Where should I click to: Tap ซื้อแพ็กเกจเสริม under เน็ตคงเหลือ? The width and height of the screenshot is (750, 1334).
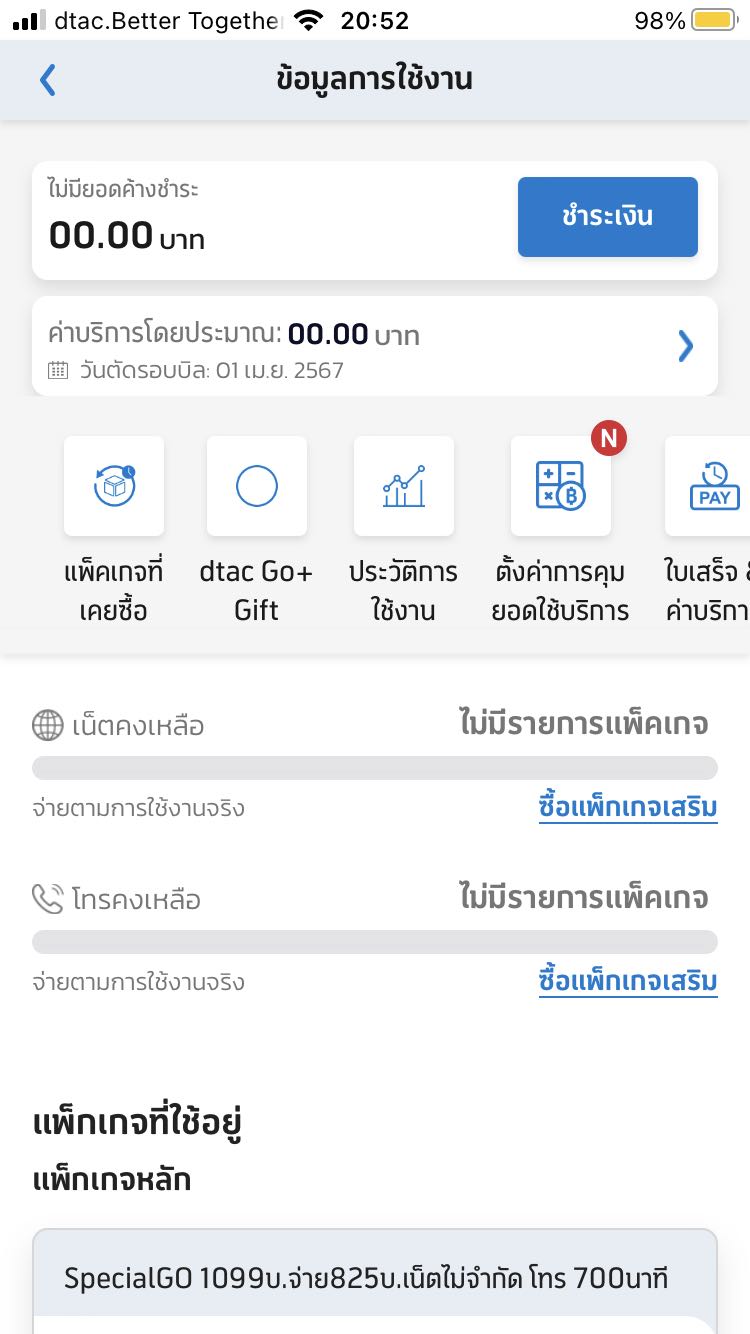coord(628,808)
